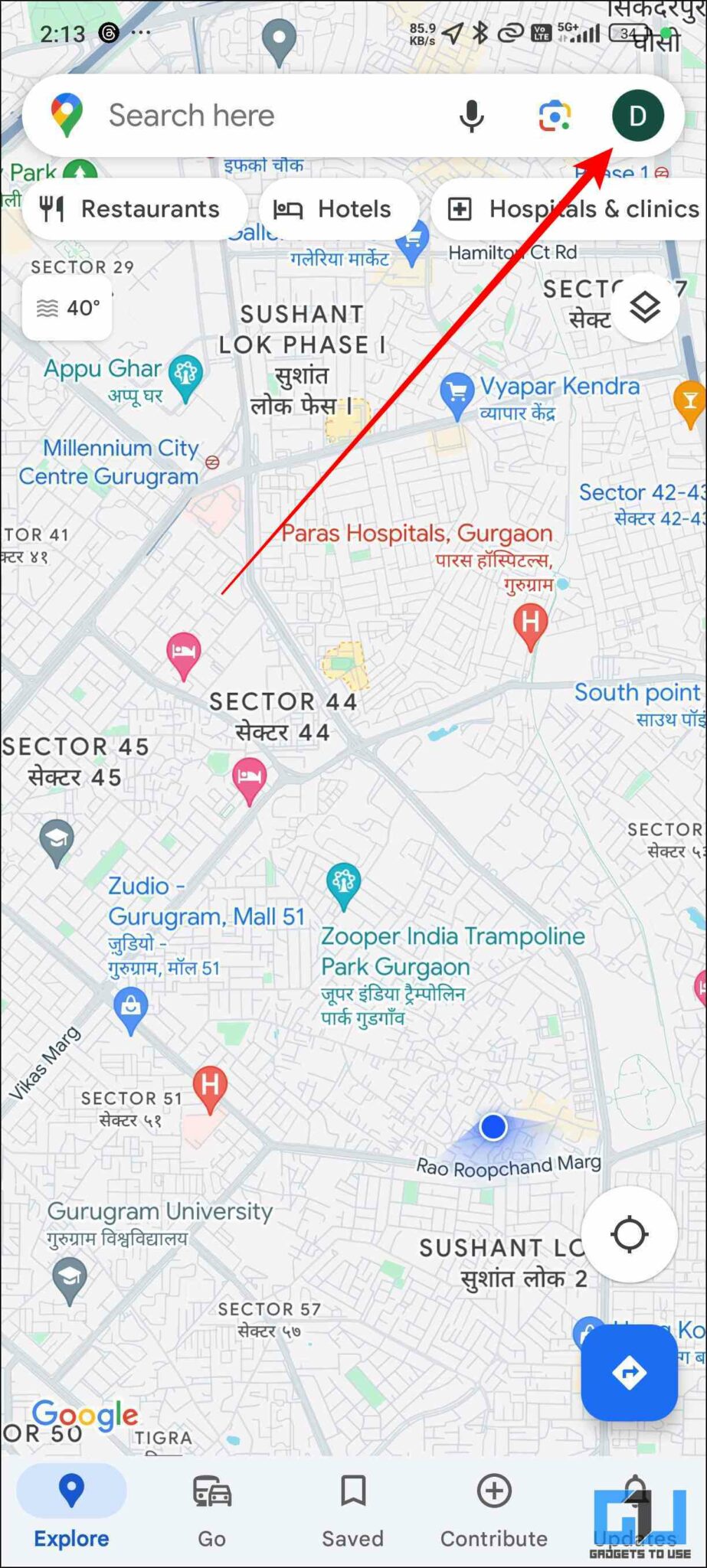Switch to the Go tab

coord(211,1512)
